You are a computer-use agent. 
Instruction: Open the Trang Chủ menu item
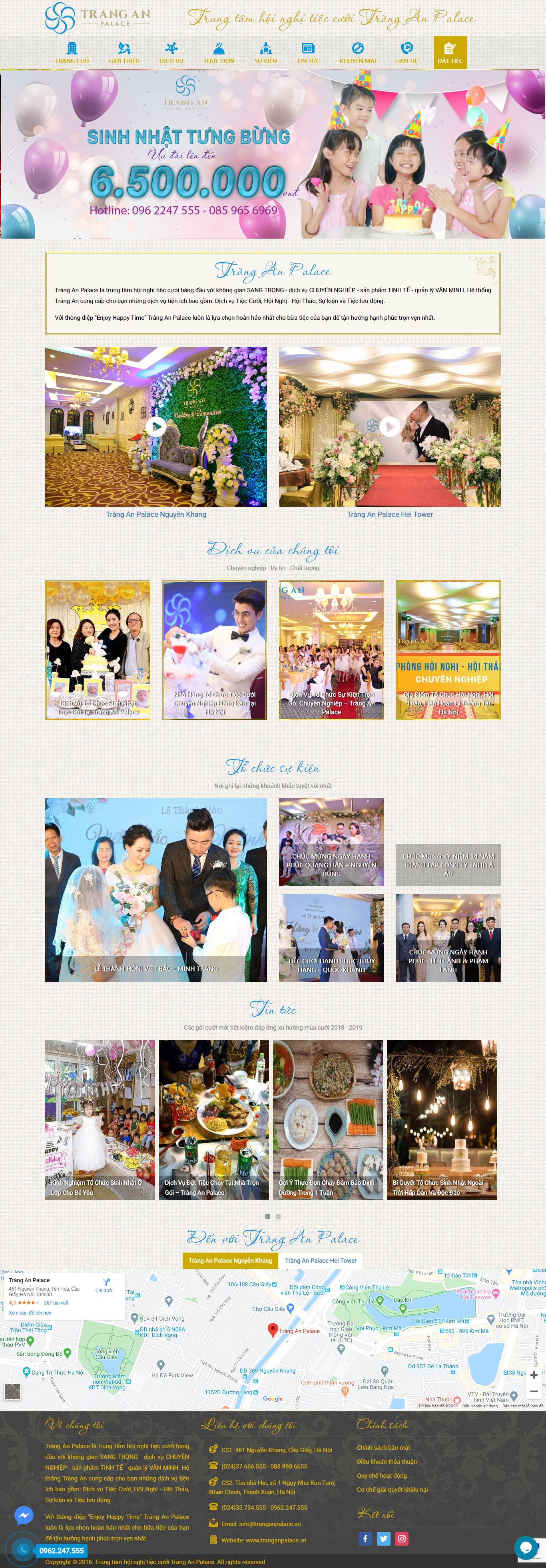(x=72, y=52)
